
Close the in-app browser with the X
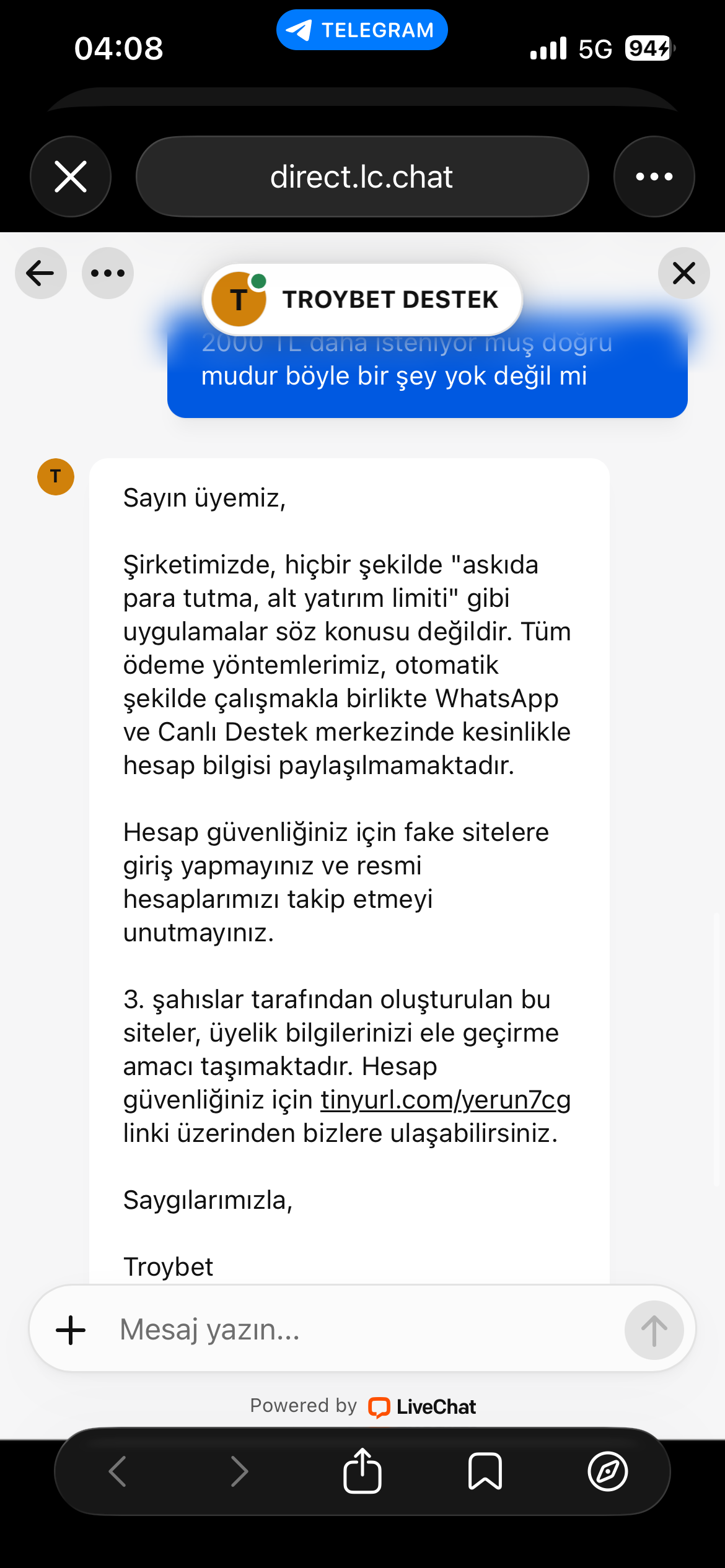coord(71,176)
